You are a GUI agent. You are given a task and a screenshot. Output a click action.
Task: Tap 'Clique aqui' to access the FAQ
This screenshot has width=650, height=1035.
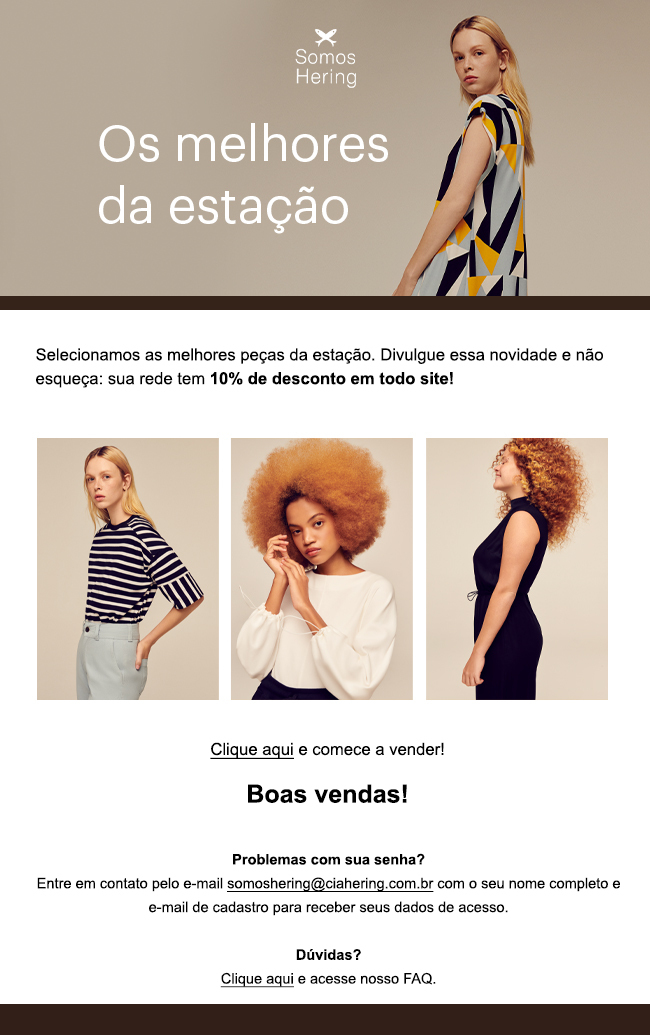point(257,979)
